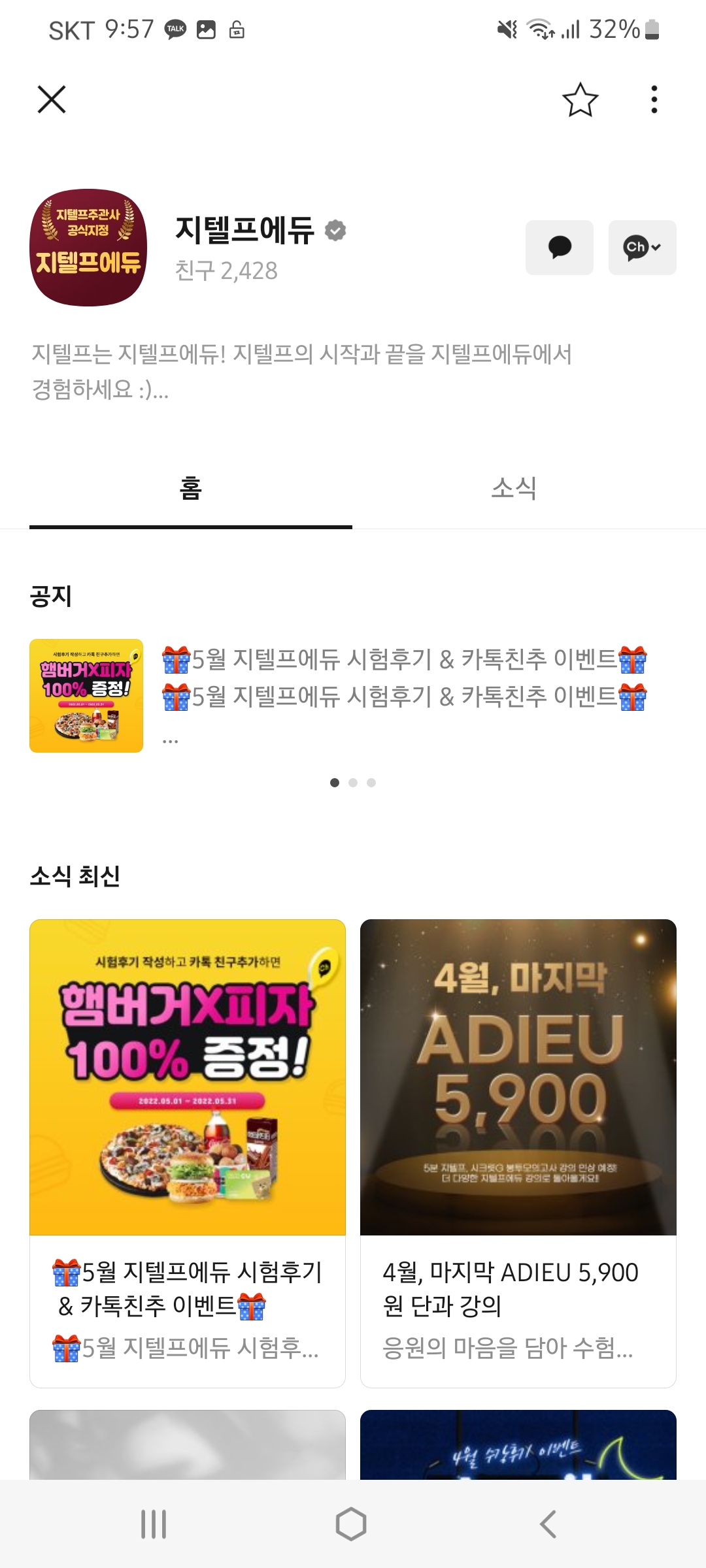Open the three-dot overflow menu
Screen dimensions: 706x1568
pyautogui.click(x=654, y=100)
